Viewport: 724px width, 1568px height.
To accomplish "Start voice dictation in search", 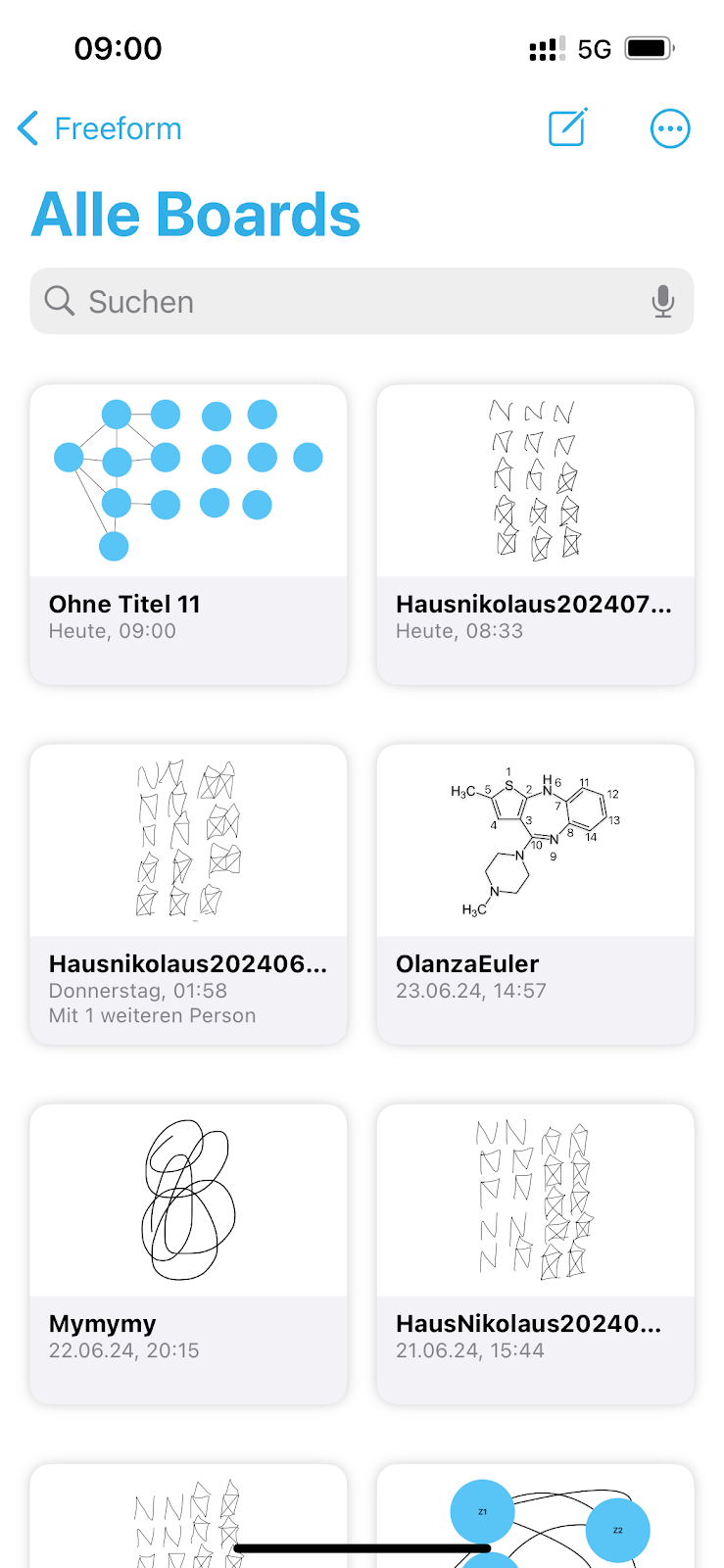I will (663, 302).
